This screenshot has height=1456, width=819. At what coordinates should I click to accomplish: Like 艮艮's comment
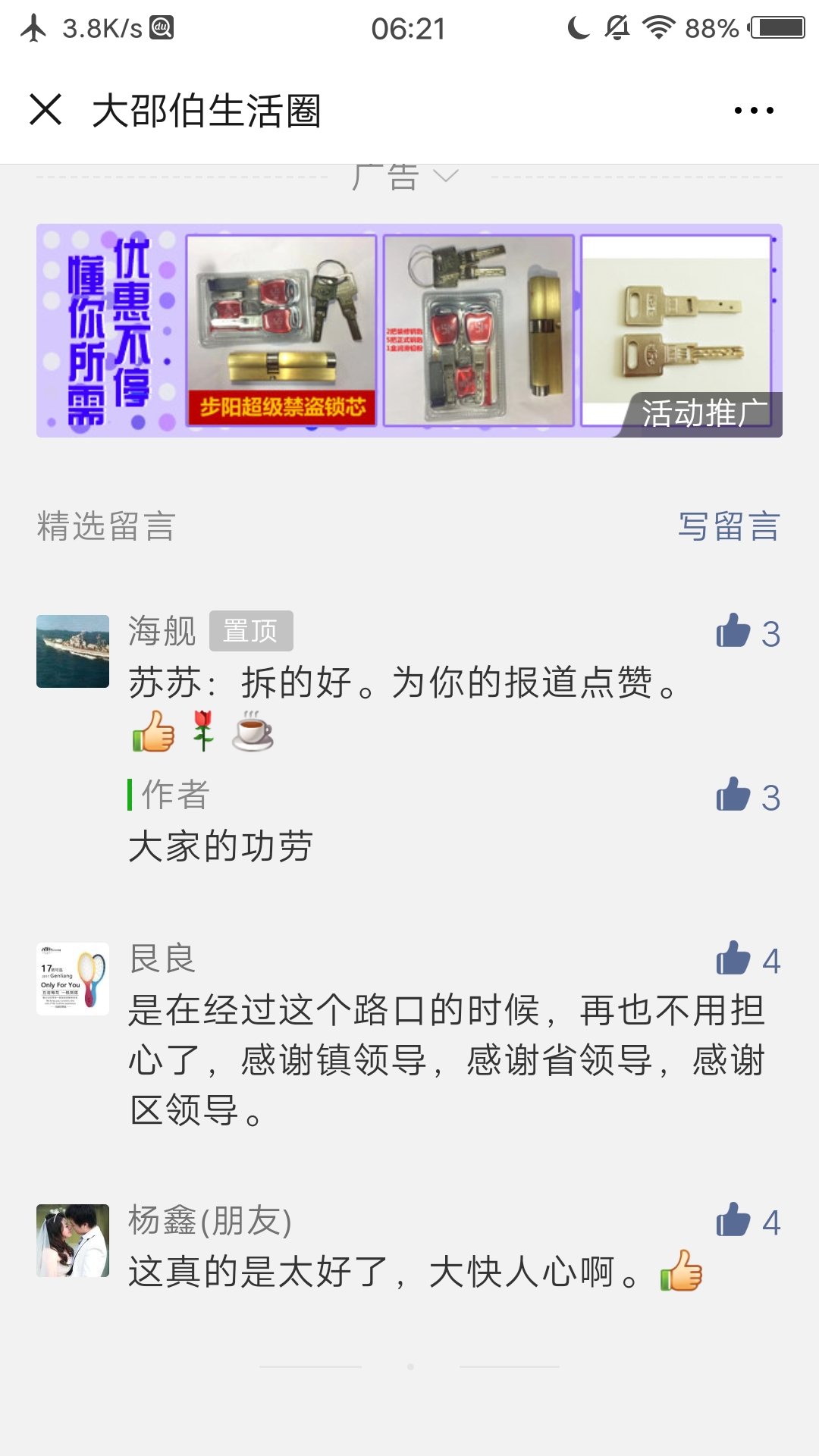click(x=734, y=959)
